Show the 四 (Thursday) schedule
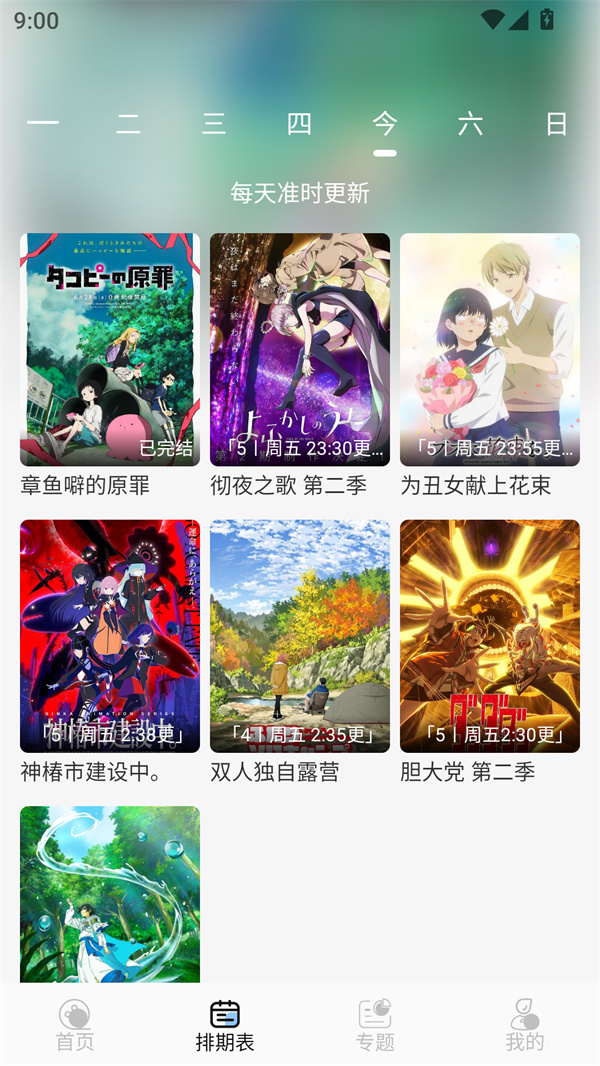Viewport: 600px width, 1066px height. (x=299, y=124)
